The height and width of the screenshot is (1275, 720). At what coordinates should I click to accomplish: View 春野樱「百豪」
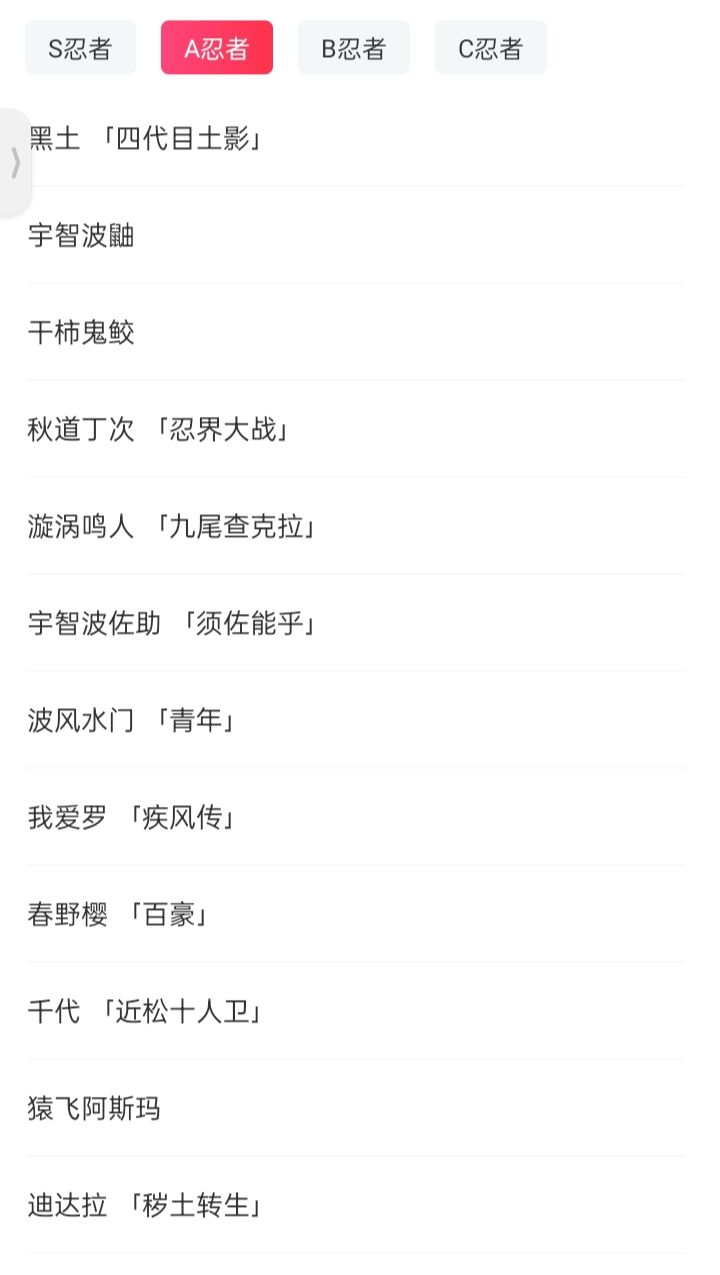(356, 914)
